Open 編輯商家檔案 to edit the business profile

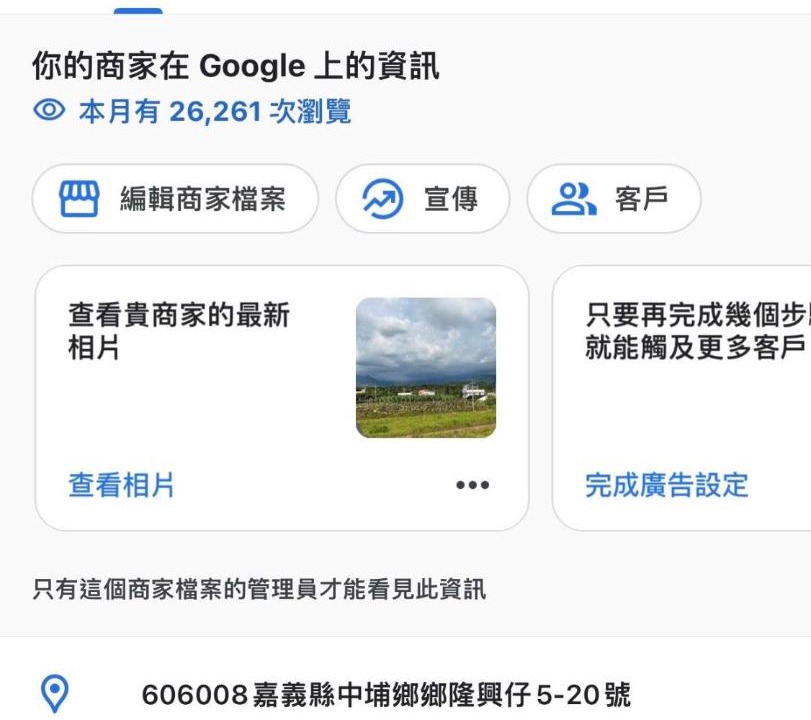[x=175, y=199]
